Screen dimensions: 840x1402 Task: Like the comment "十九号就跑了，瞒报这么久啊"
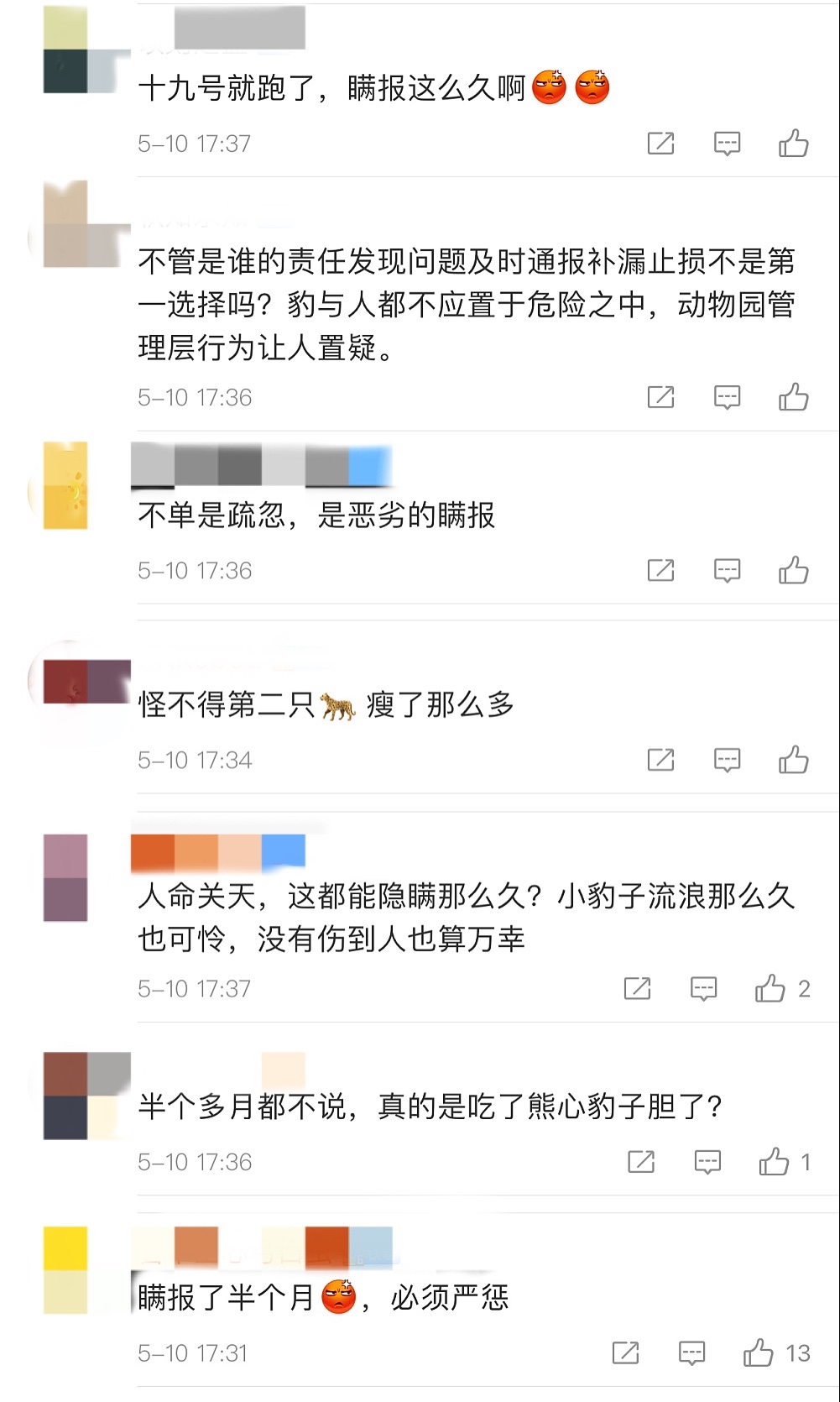pyautogui.click(x=793, y=144)
